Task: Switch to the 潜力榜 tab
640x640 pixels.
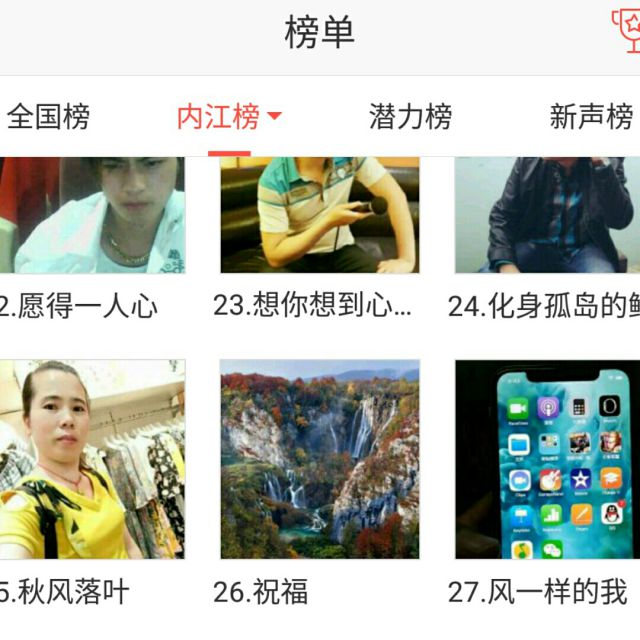Action: click(410, 117)
